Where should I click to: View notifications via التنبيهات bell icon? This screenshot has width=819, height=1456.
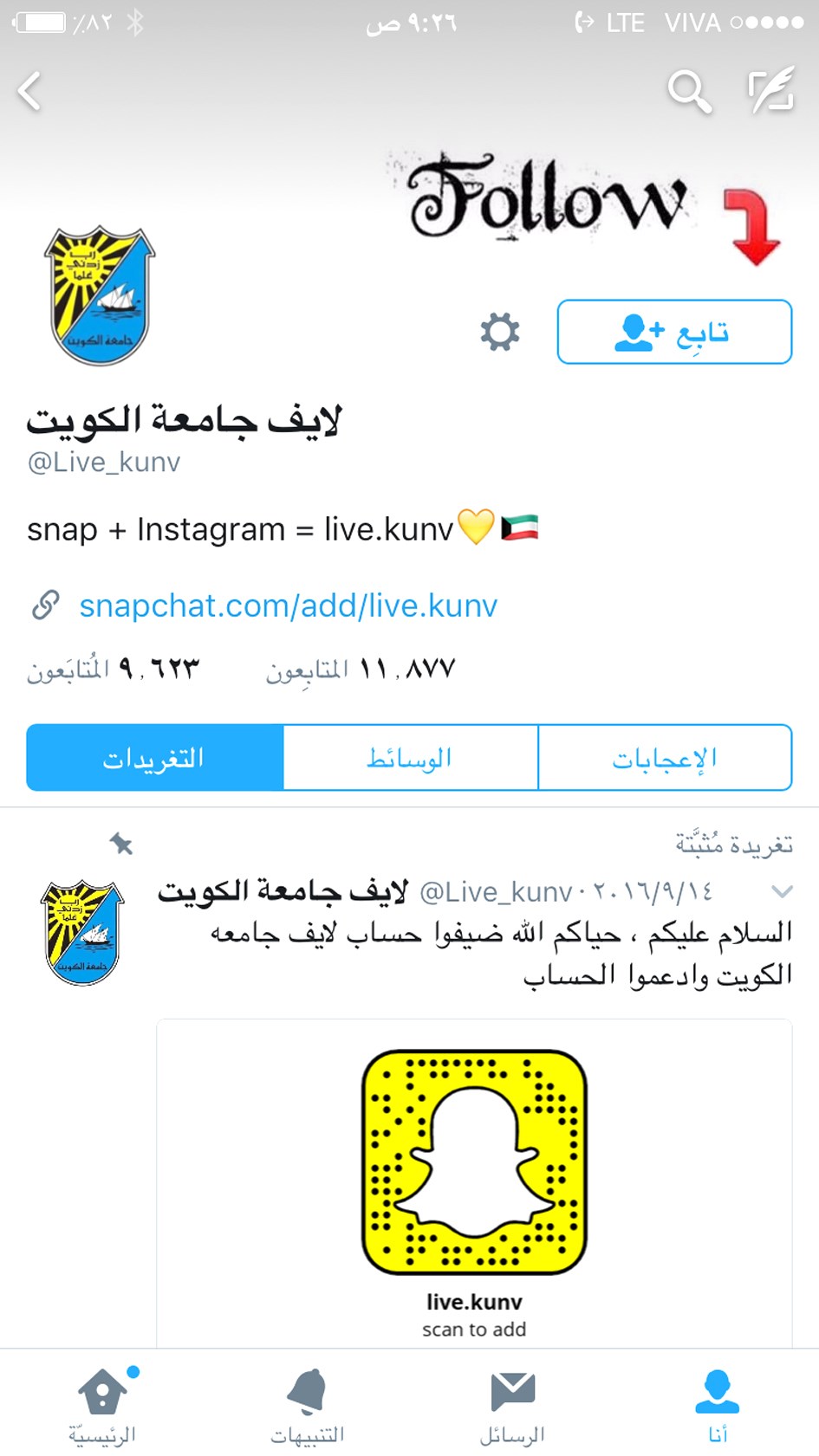pyautogui.click(x=308, y=1395)
